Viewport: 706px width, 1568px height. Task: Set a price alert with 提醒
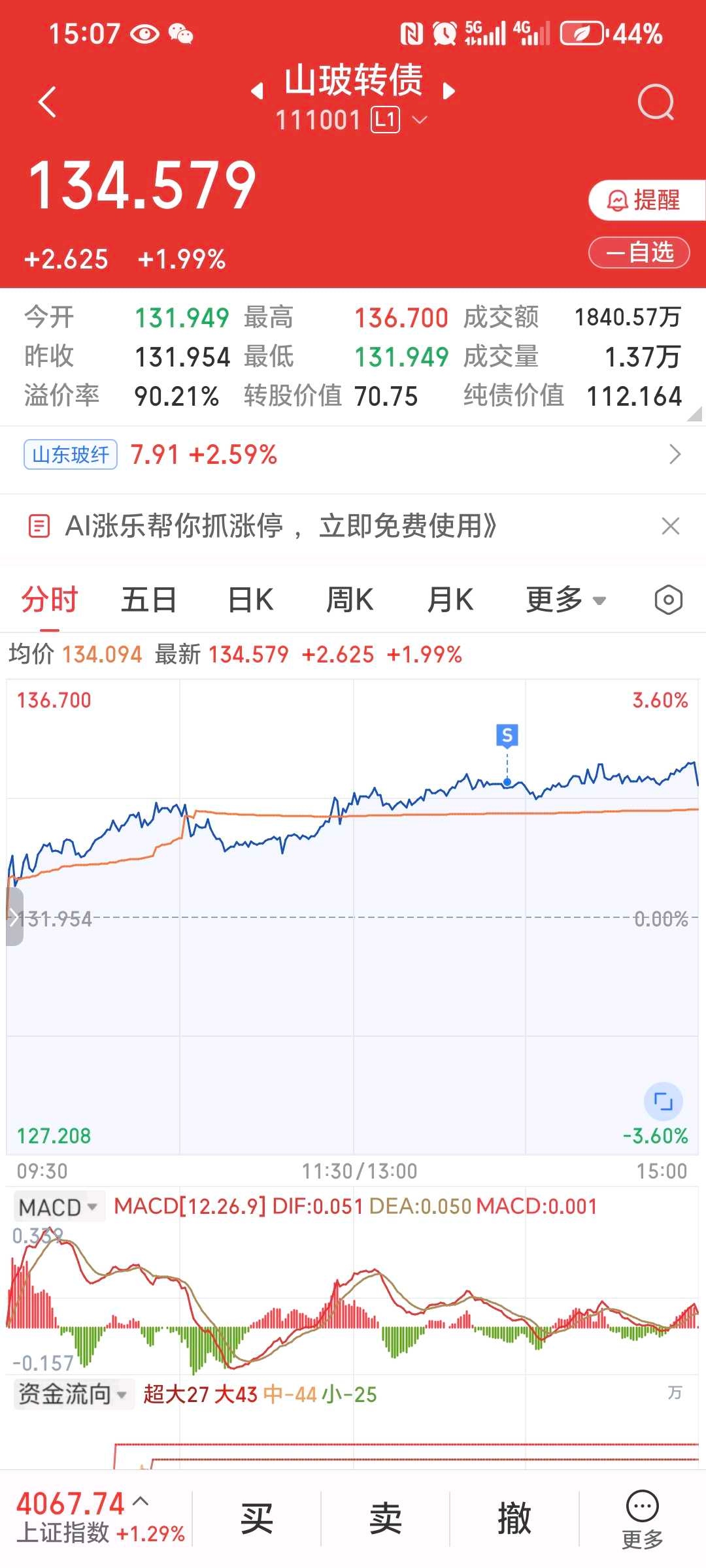[645, 200]
